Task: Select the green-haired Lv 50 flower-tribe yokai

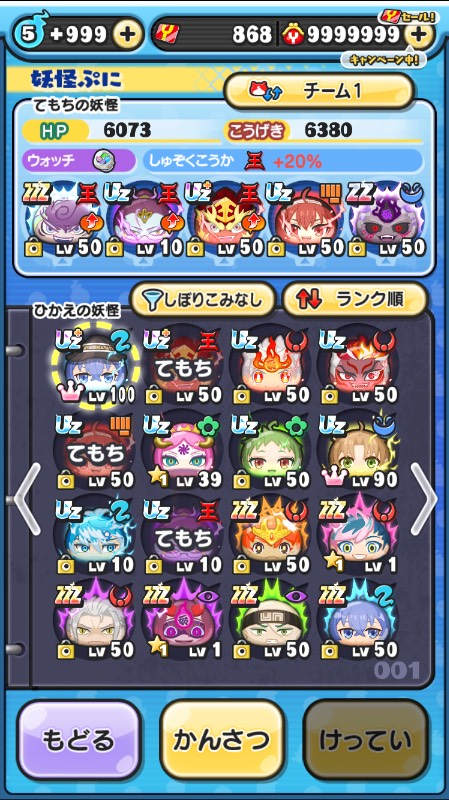Action: (x=271, y=451)
